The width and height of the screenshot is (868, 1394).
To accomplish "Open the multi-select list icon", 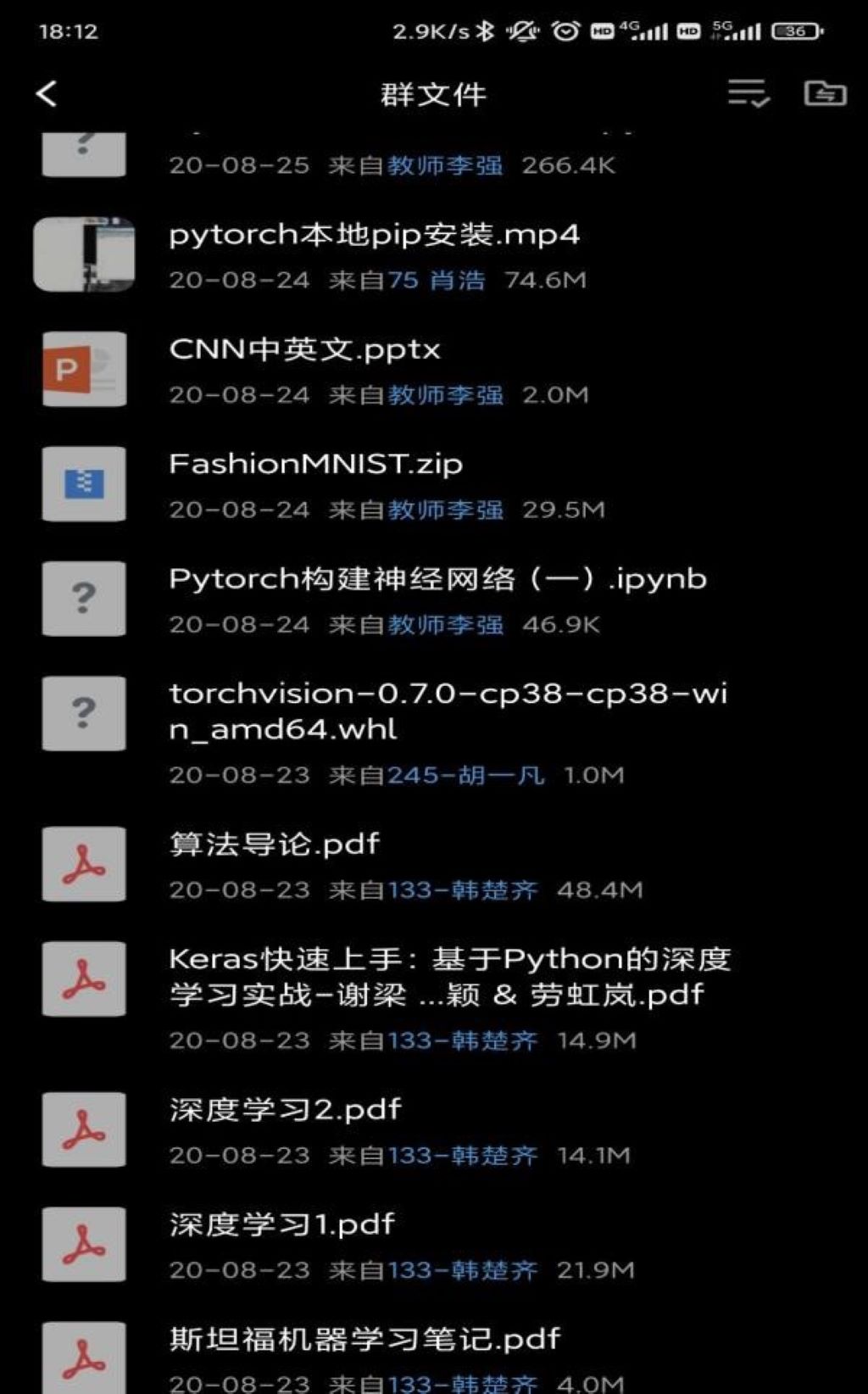I will [x=748, y=93].
